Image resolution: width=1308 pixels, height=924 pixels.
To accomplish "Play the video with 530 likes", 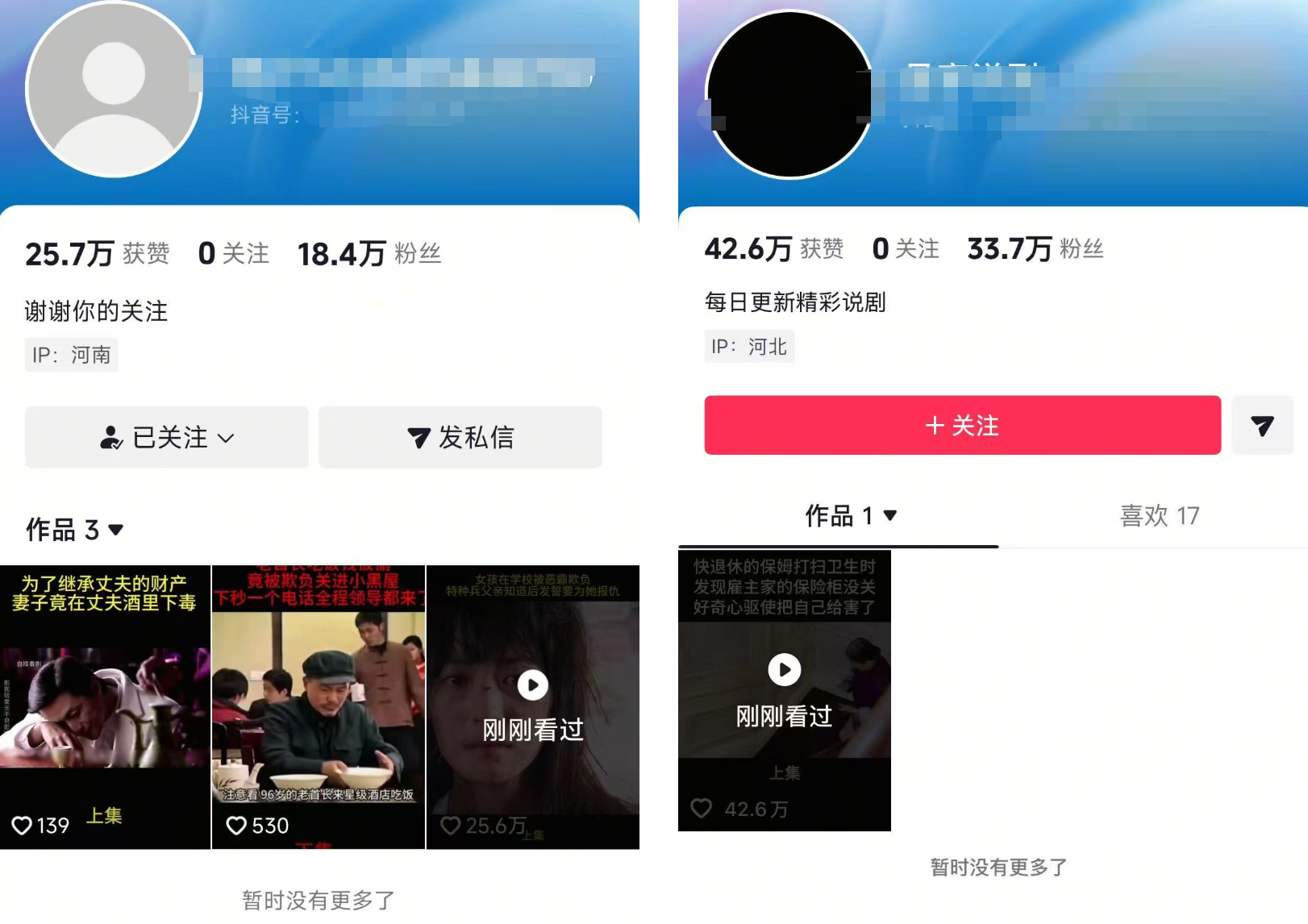I will [318, 706].
